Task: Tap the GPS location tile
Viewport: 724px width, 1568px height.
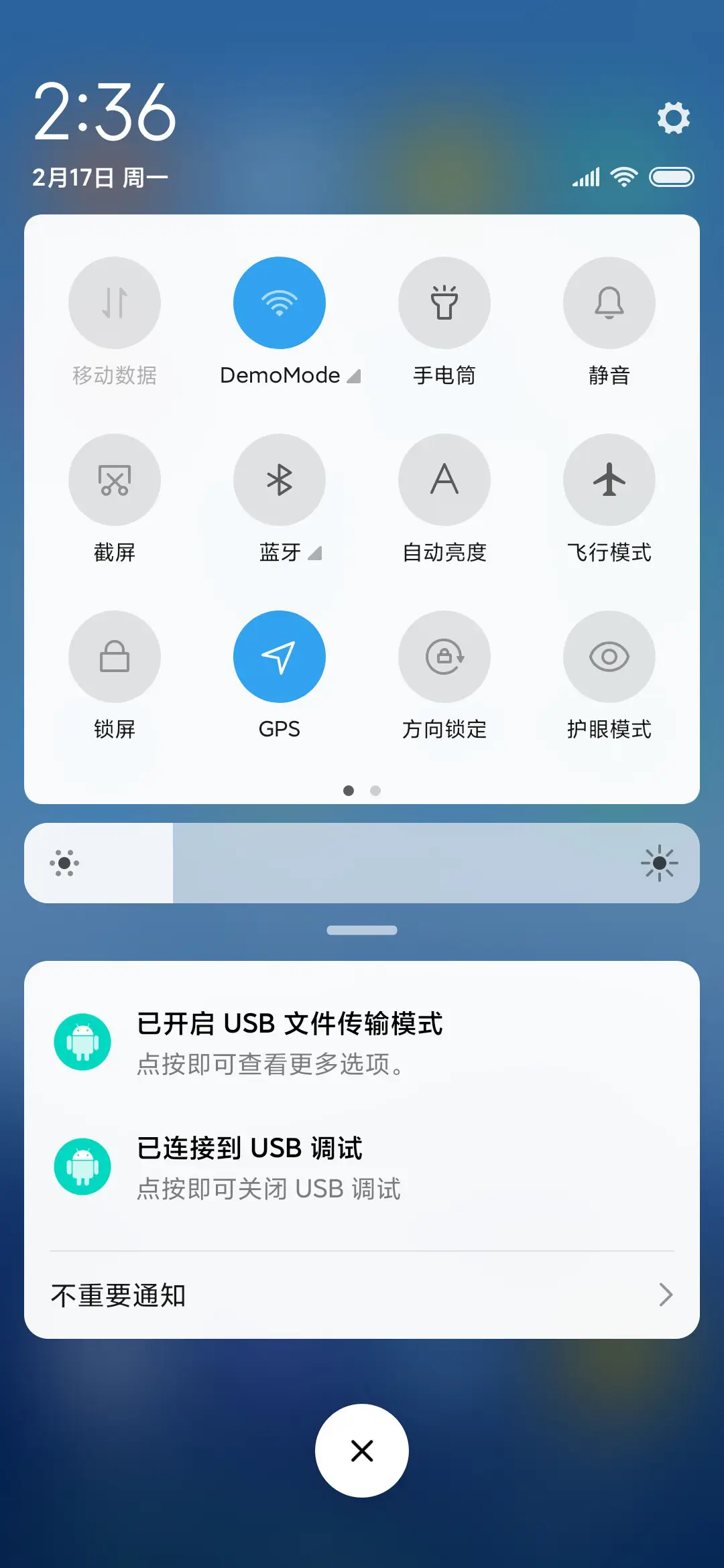Action: coord(280,657)
